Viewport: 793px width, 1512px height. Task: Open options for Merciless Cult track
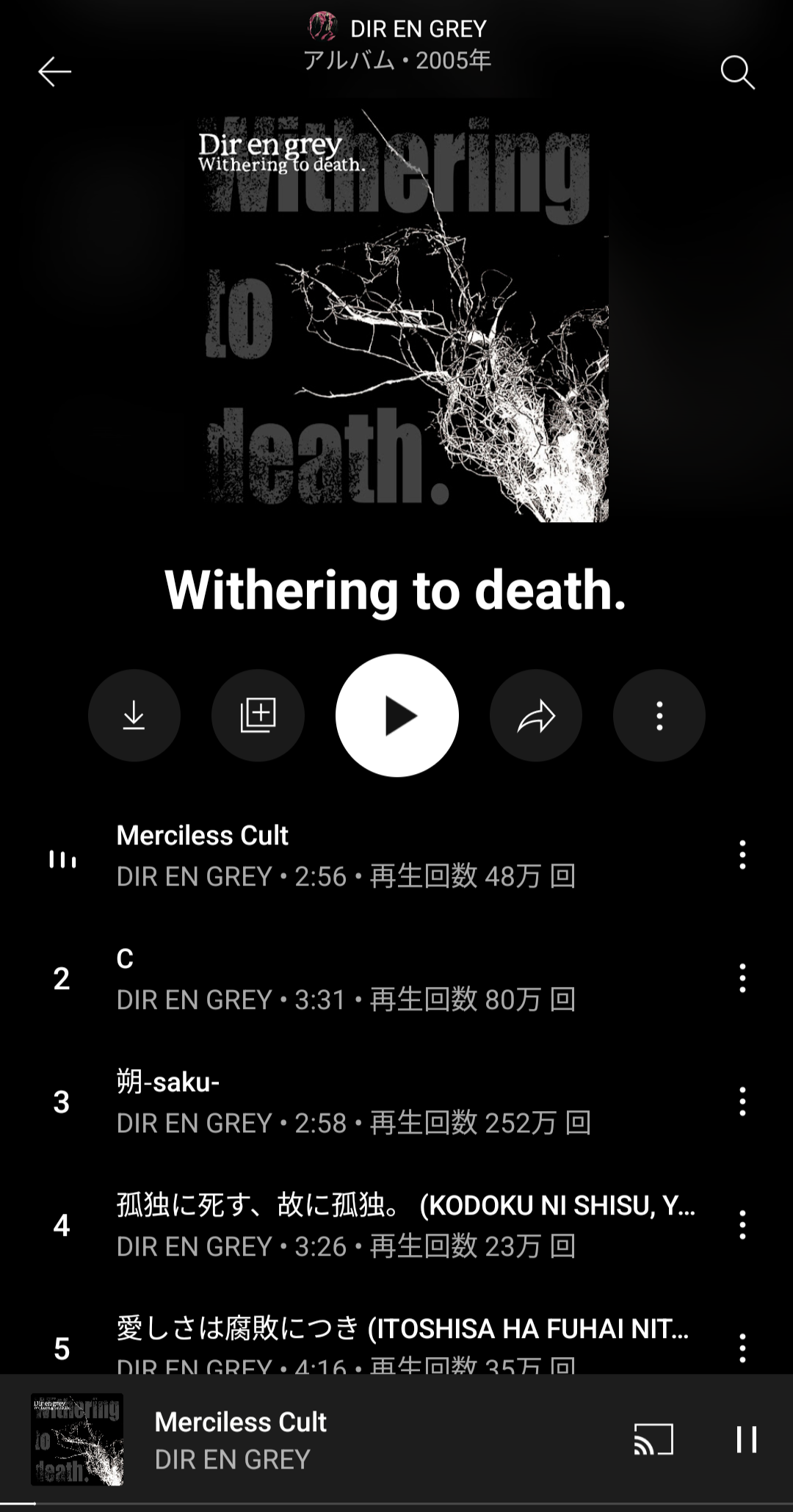[x=742, y=856]
